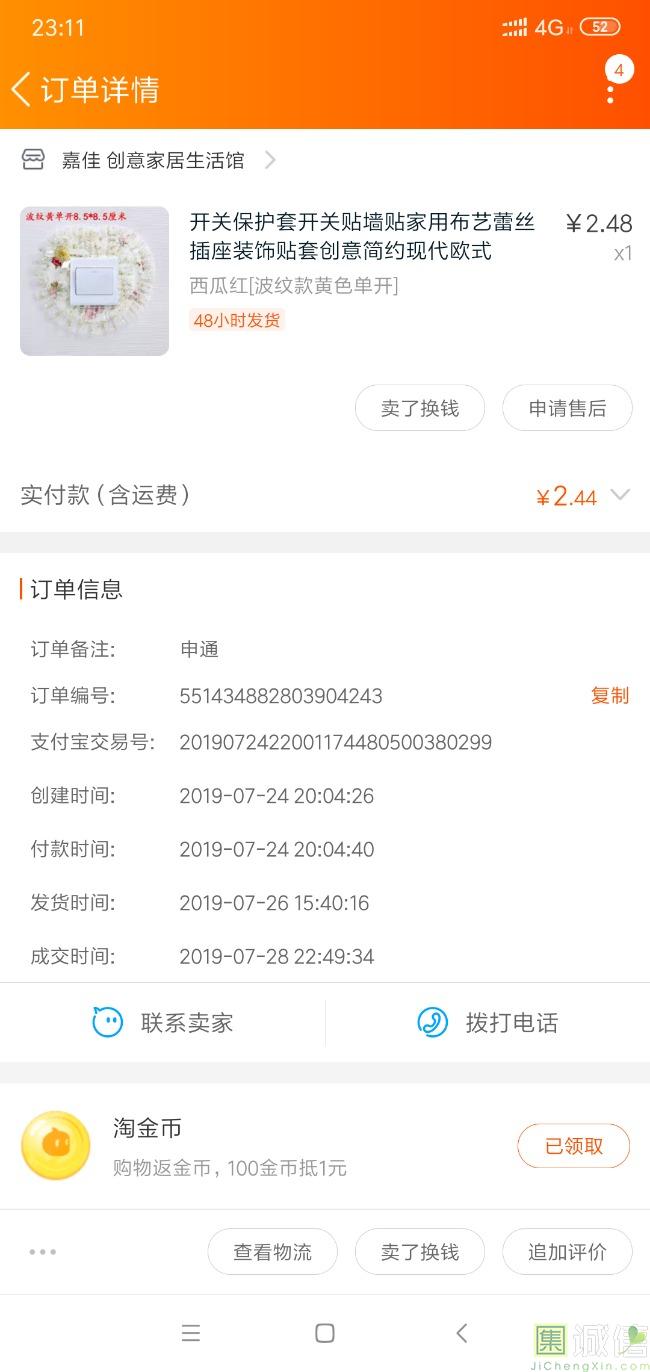Open the more options dots in the bottom bar

pos(43,1252)
